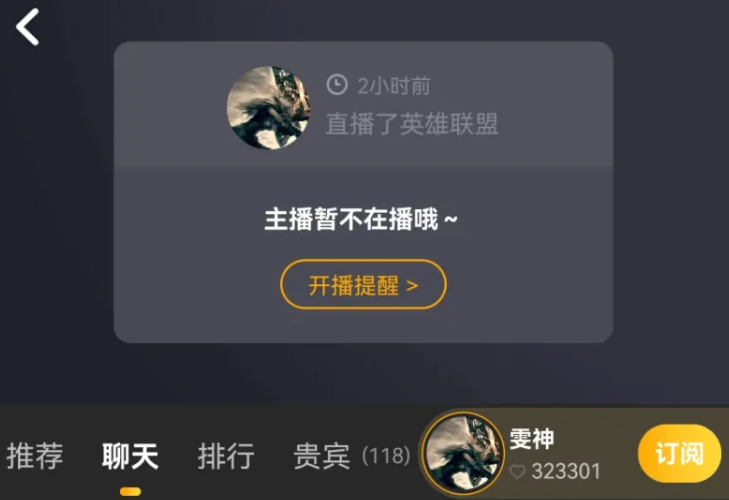Subscribe with the 订阅 button

[680, 454]
